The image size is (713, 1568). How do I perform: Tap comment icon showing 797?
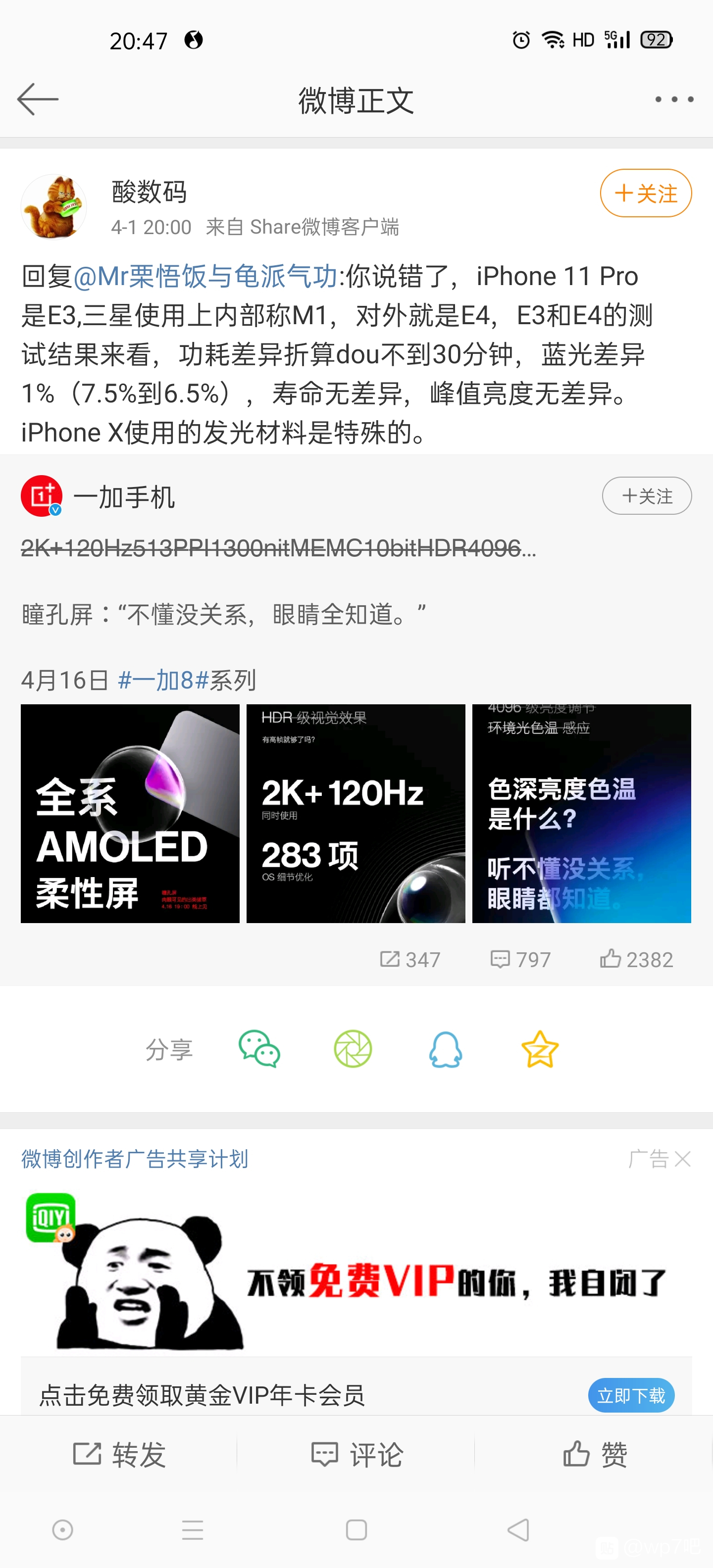519,959
